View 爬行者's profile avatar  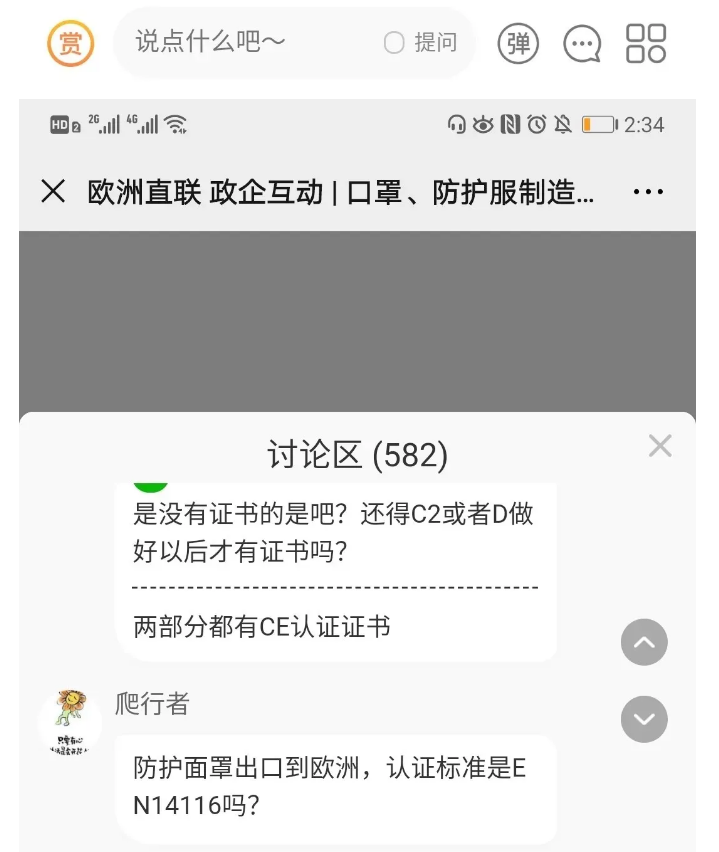pyautogui.click(x=70, y=721)
